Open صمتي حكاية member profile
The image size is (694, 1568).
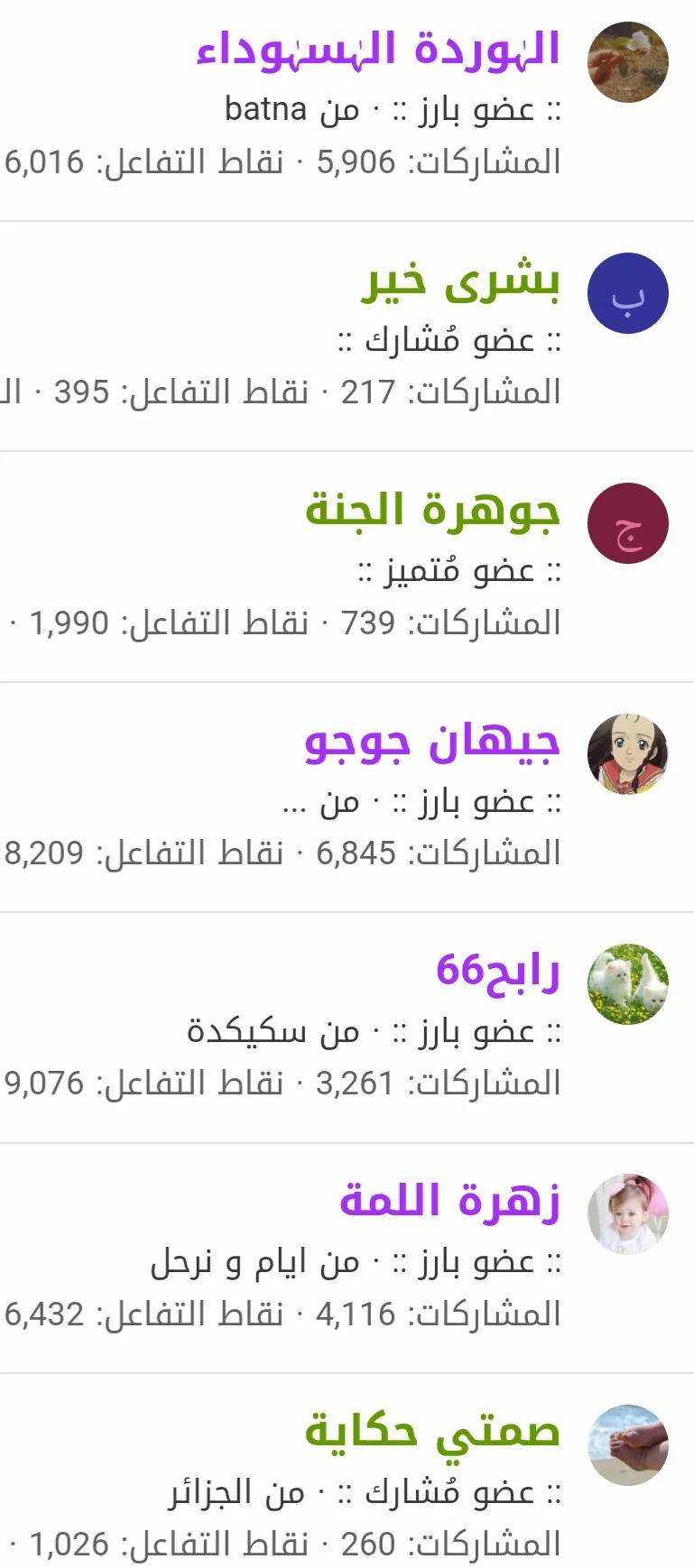pyautogui.click(x=432, y=1433)
